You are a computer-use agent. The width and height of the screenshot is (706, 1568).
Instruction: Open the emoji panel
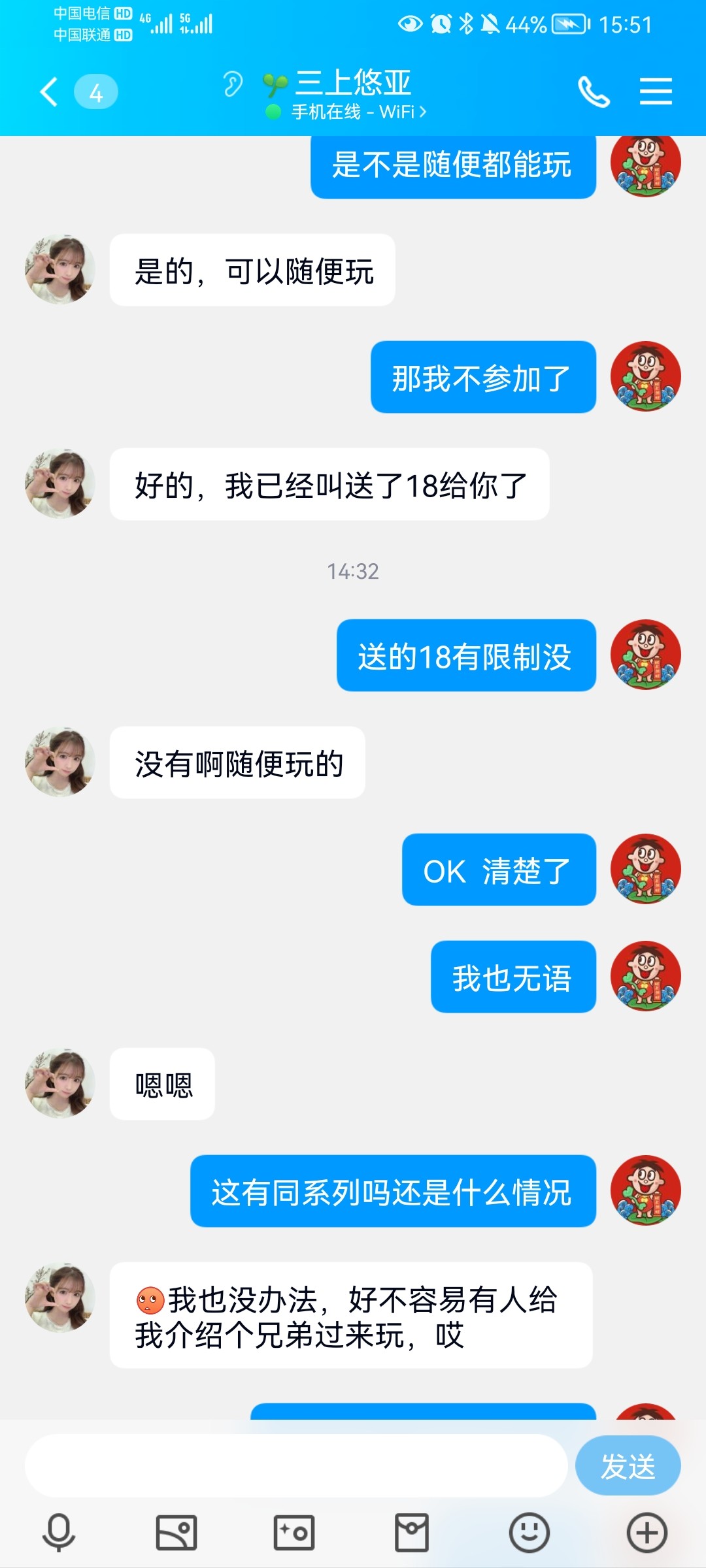point(529,1532)
